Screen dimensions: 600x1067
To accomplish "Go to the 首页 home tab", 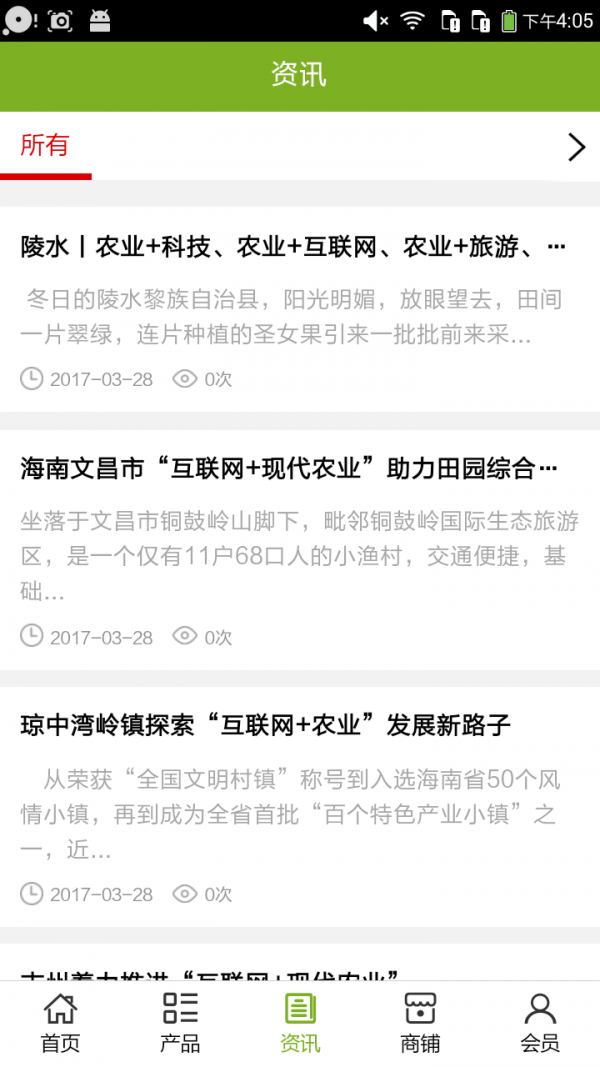I will tap(60, 1022).
